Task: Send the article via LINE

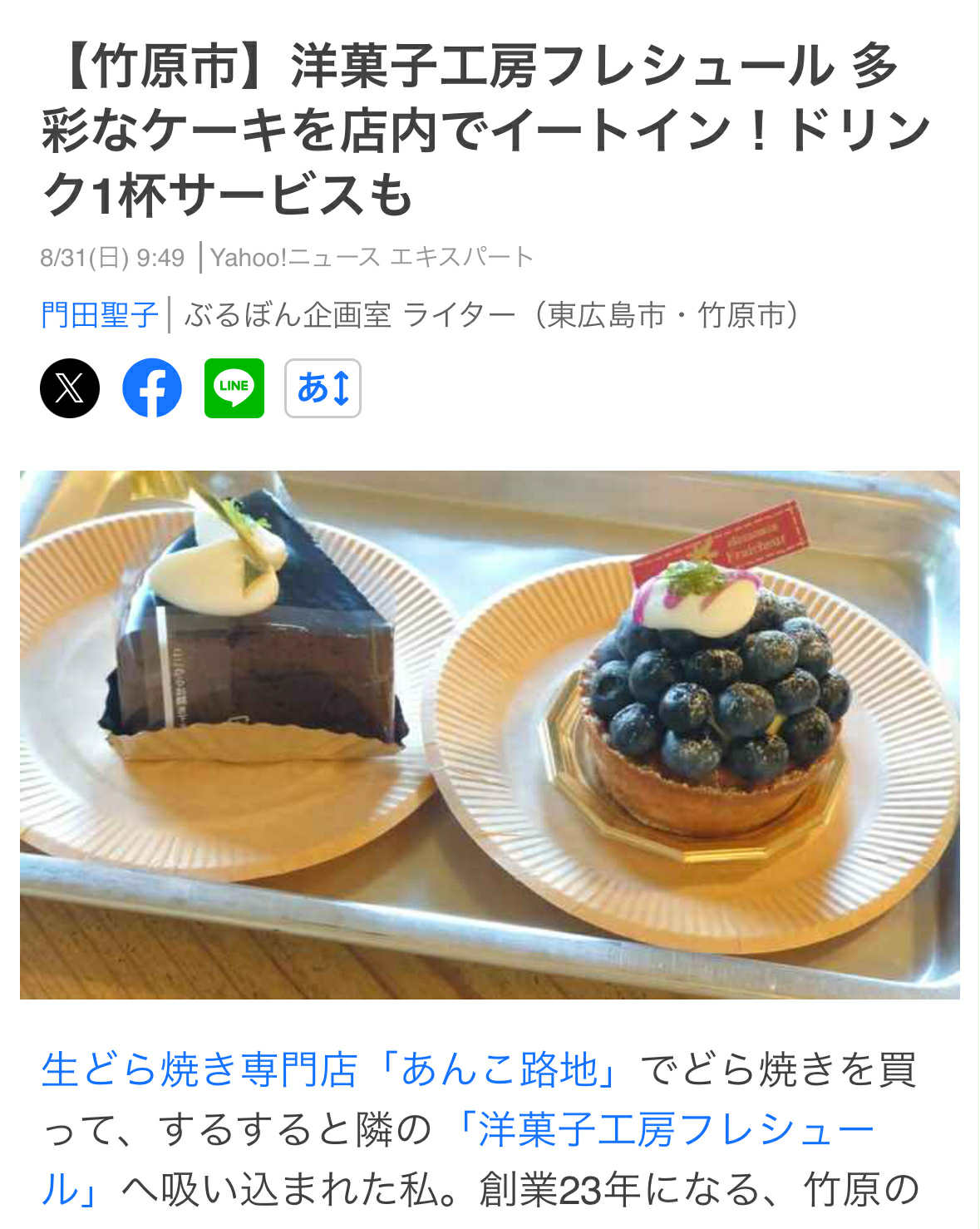Action: (x=234, y=388)
